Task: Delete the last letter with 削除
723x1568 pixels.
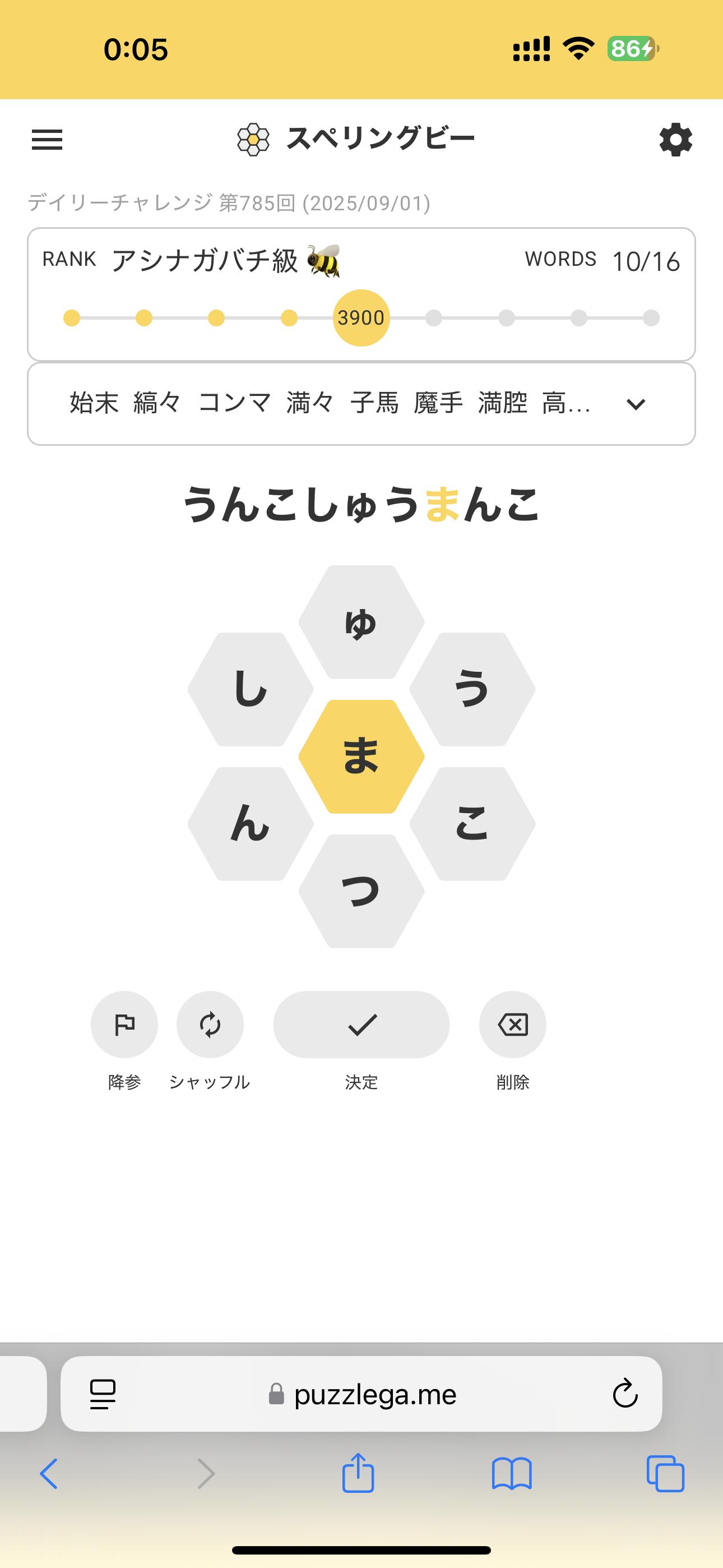Action: tap(512, 1025)
